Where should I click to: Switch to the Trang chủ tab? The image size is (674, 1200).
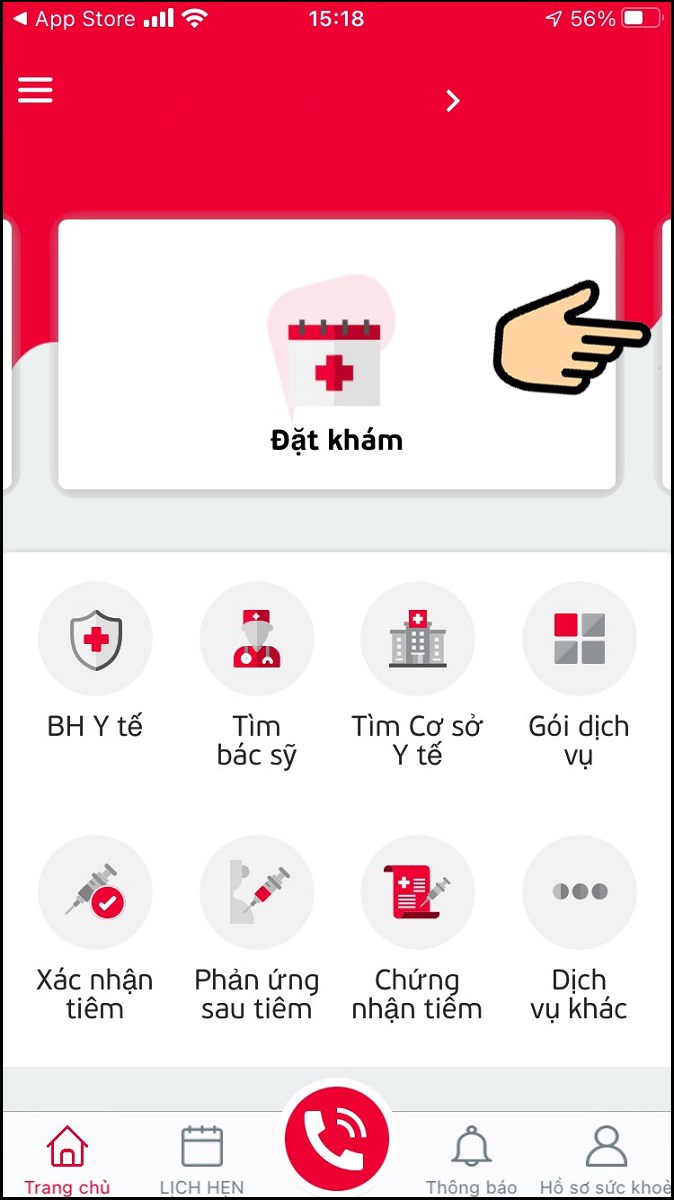click(68, 1158)
